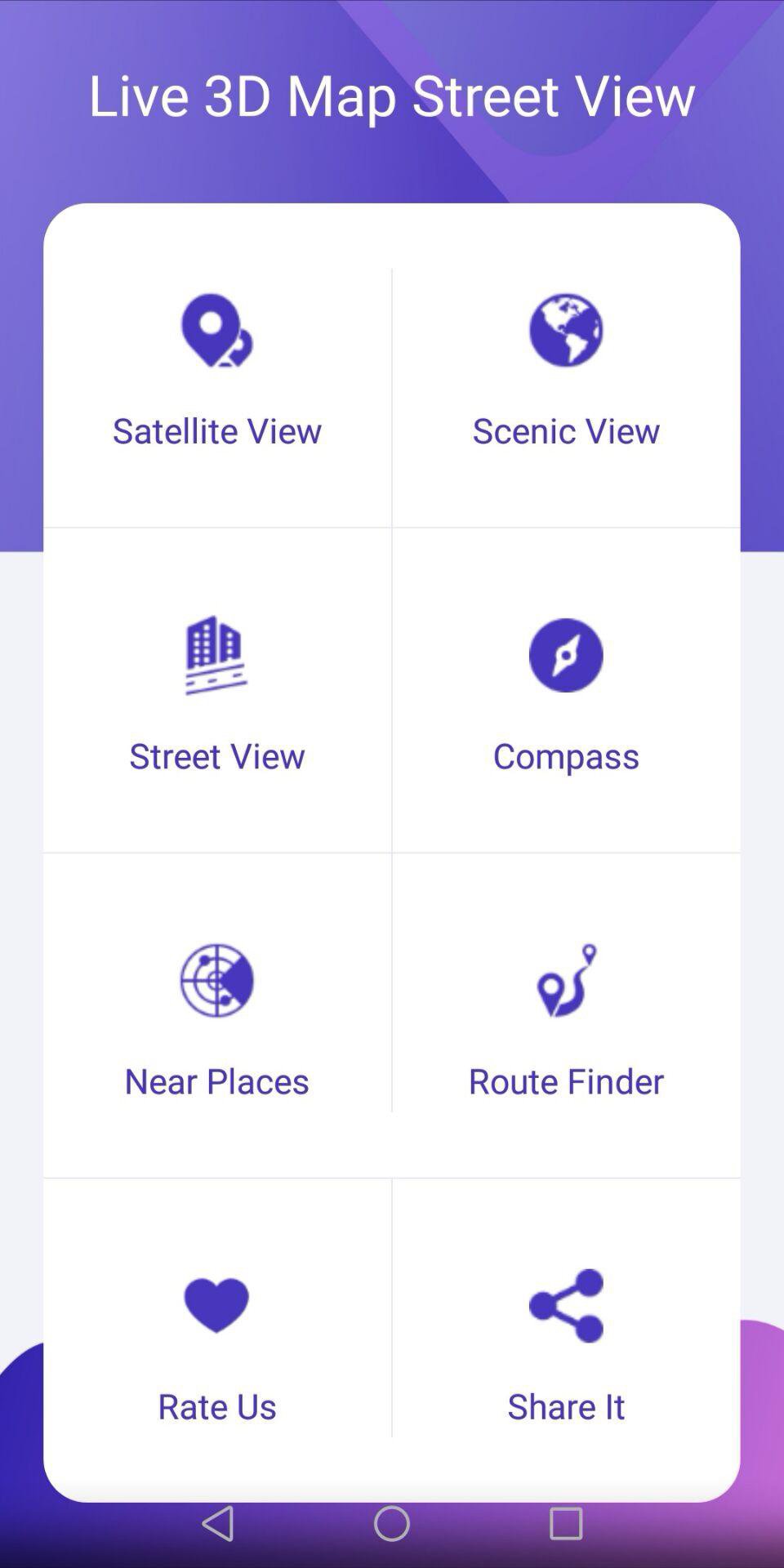
Task: Tap the Live 3D Map Street View title
Action: (391, 96)
